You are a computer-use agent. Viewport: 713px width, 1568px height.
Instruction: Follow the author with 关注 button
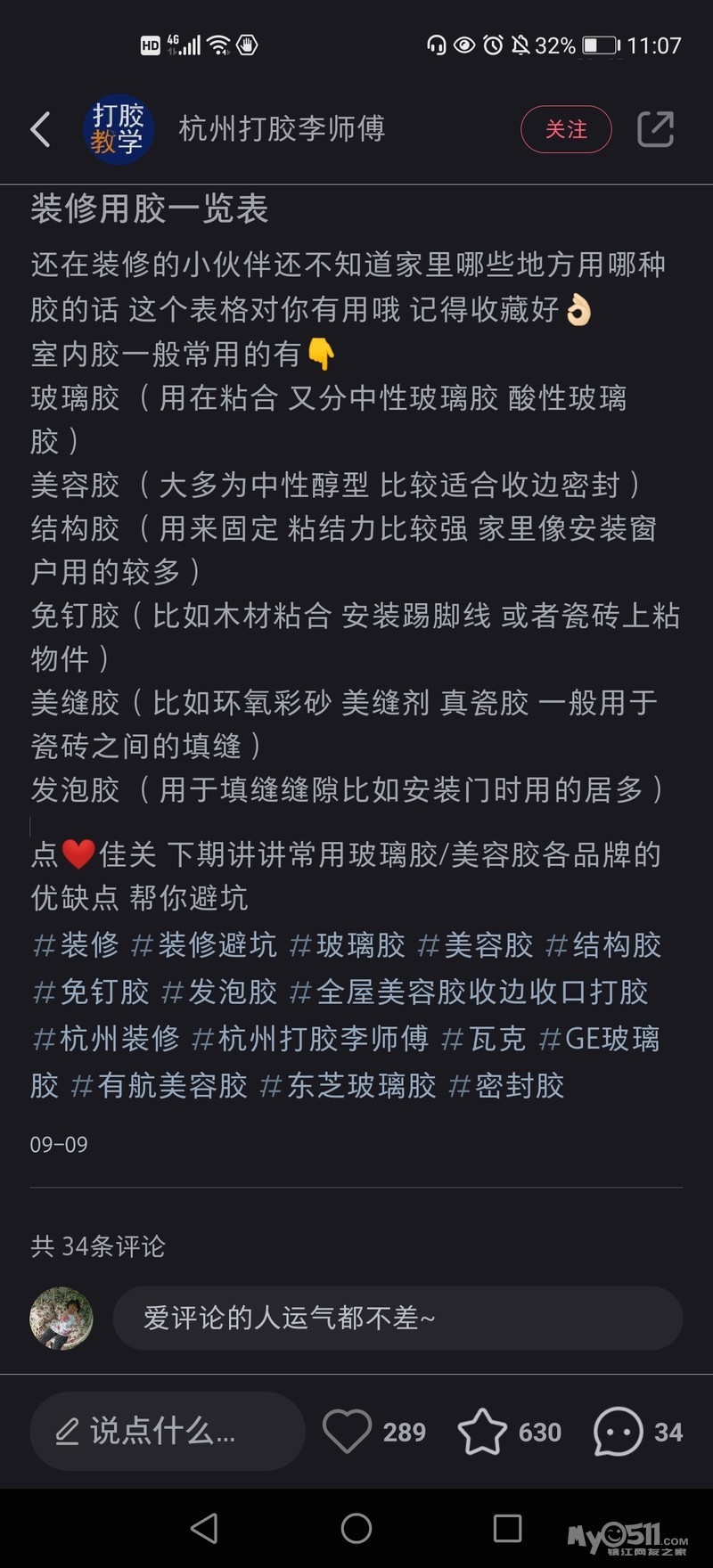click(566, 130)
